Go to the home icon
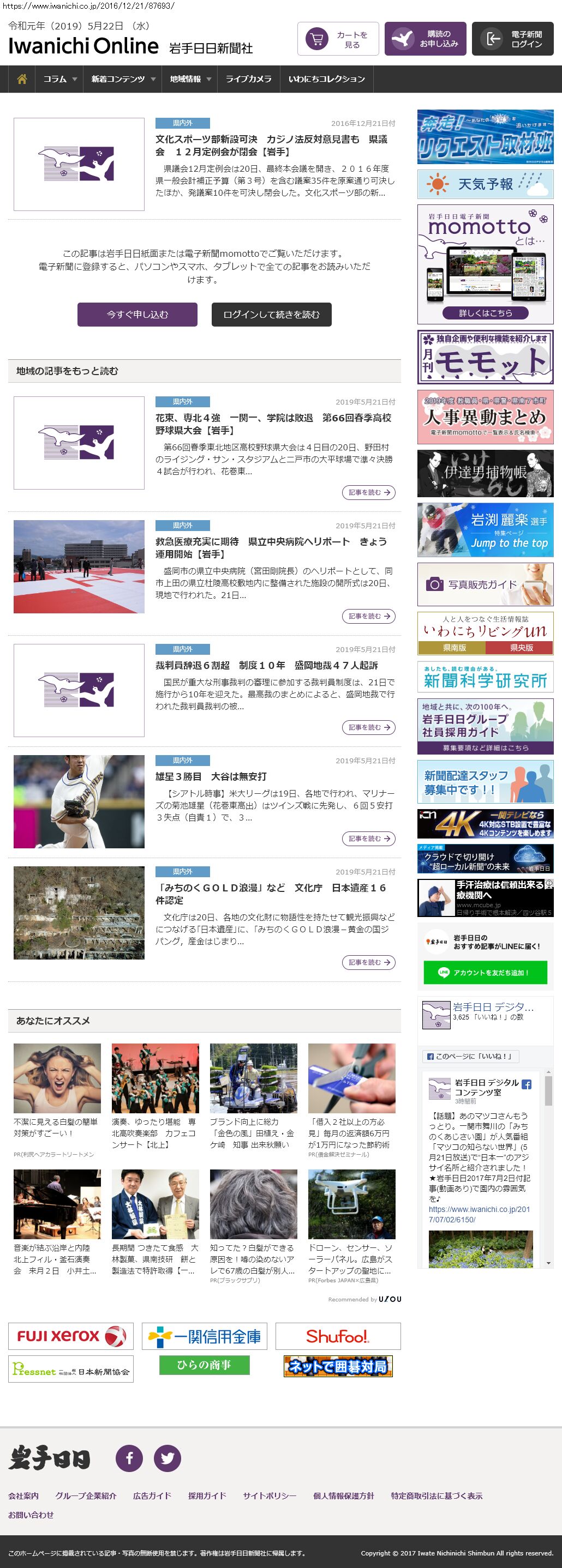Viewport: 562px width, 1568px height. [22, 79]
